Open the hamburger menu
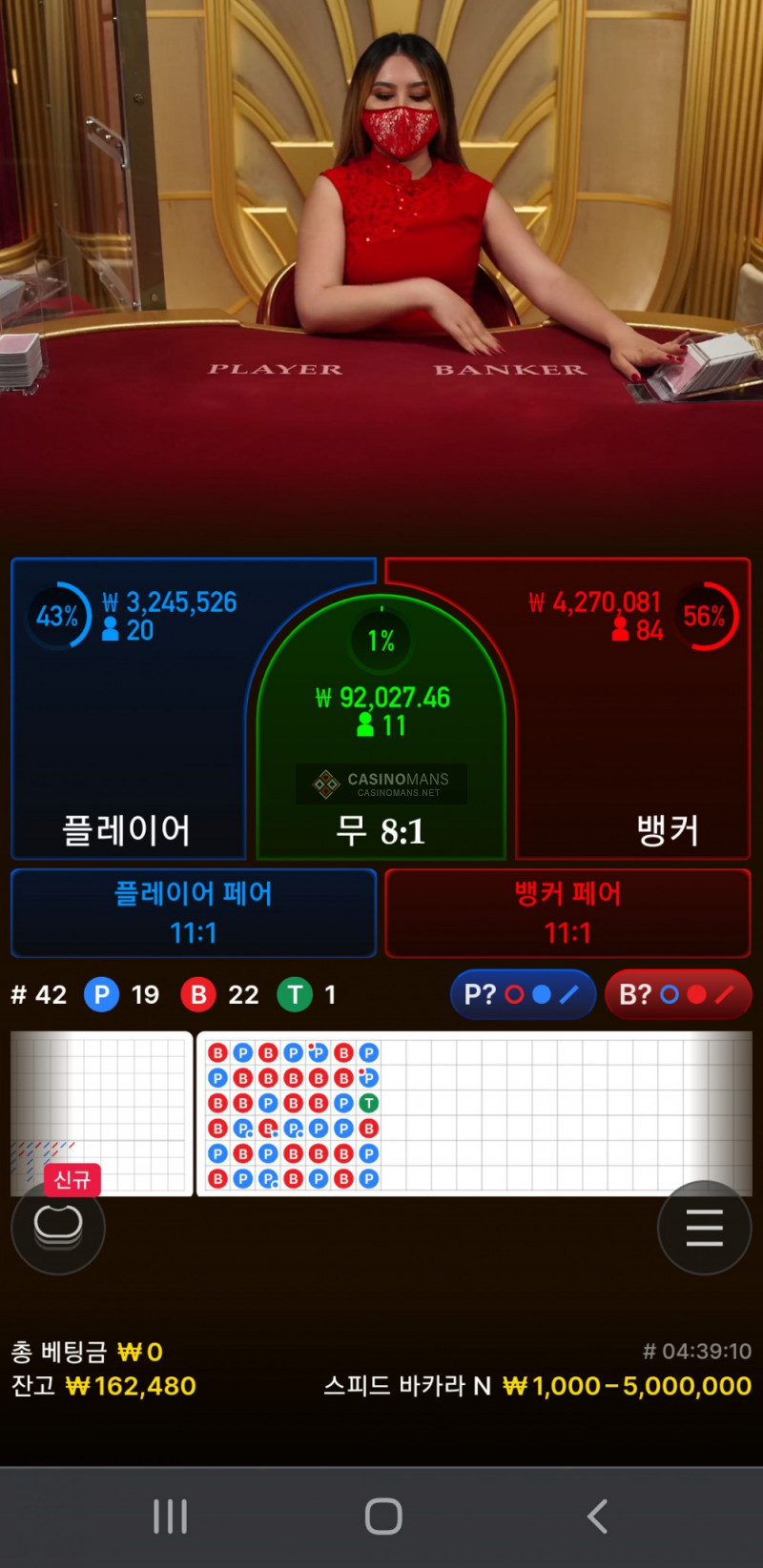The width and height of the screenshot is (763, 1568). tap(704, 1227)
